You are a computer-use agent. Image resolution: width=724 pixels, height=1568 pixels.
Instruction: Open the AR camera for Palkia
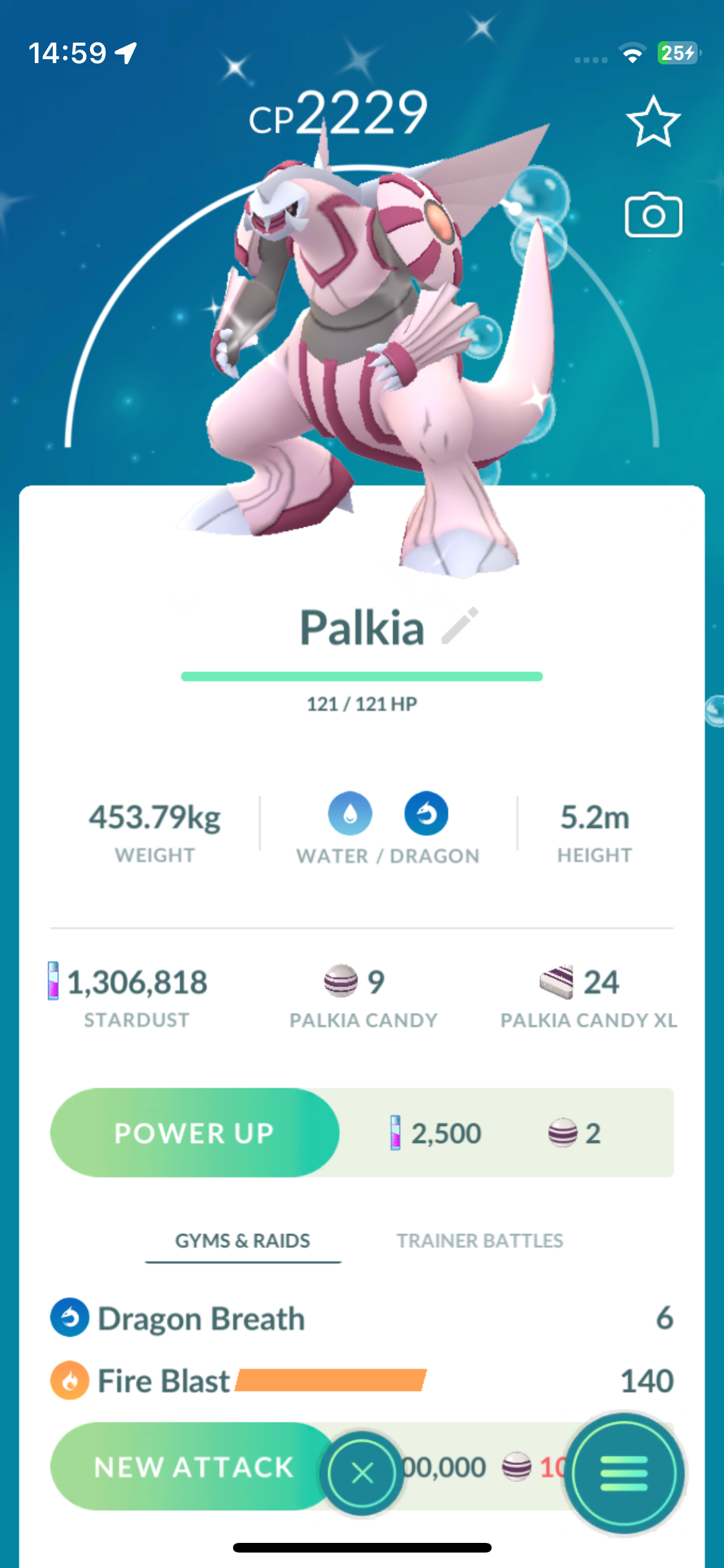pos(653,215)
